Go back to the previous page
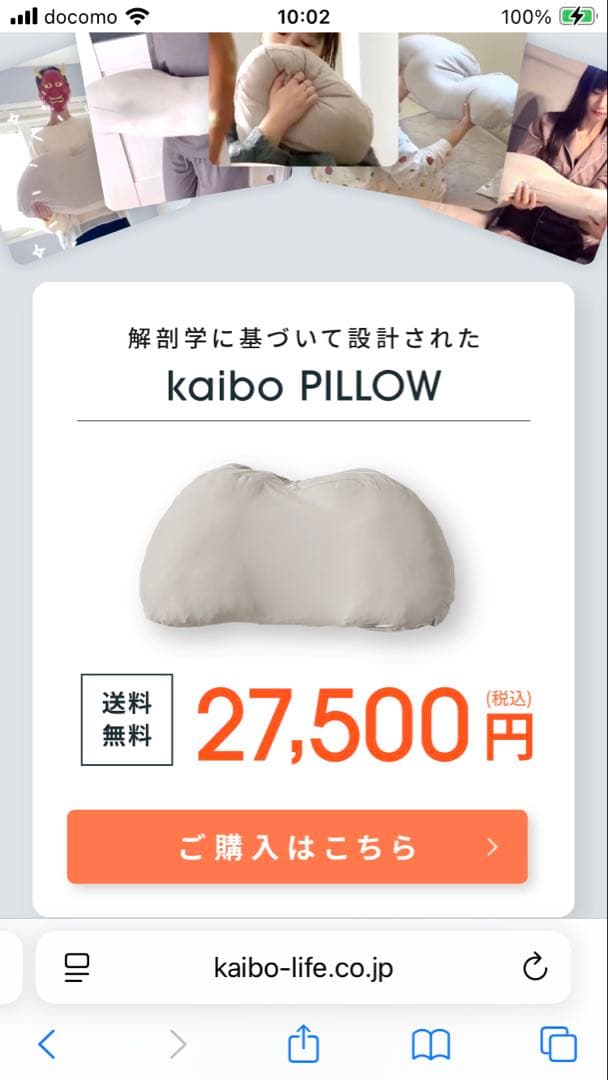The width and height of the screenshot is (608, 1080). [46, 1045]
